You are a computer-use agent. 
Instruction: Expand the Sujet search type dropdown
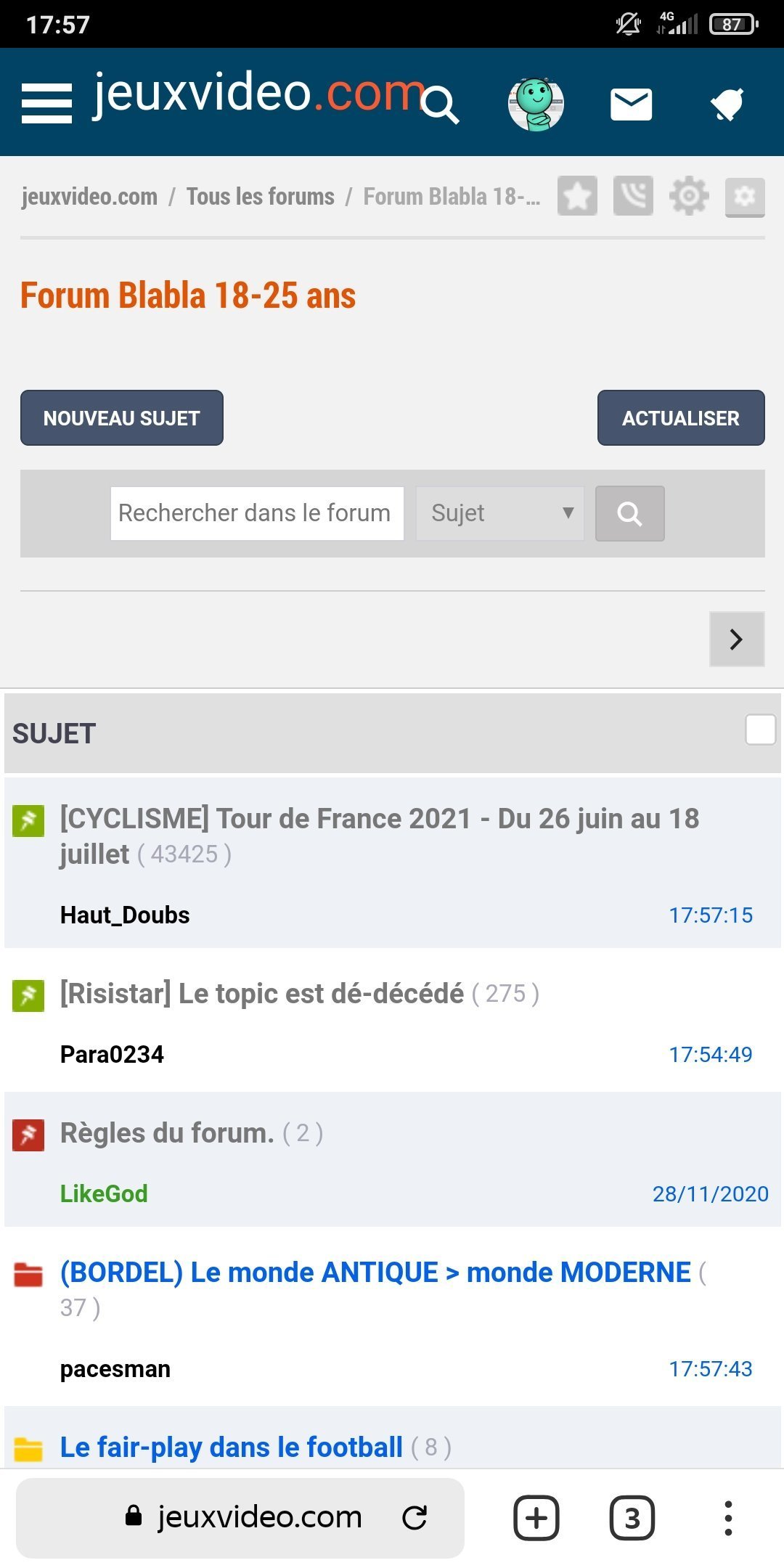coord(500,513)
